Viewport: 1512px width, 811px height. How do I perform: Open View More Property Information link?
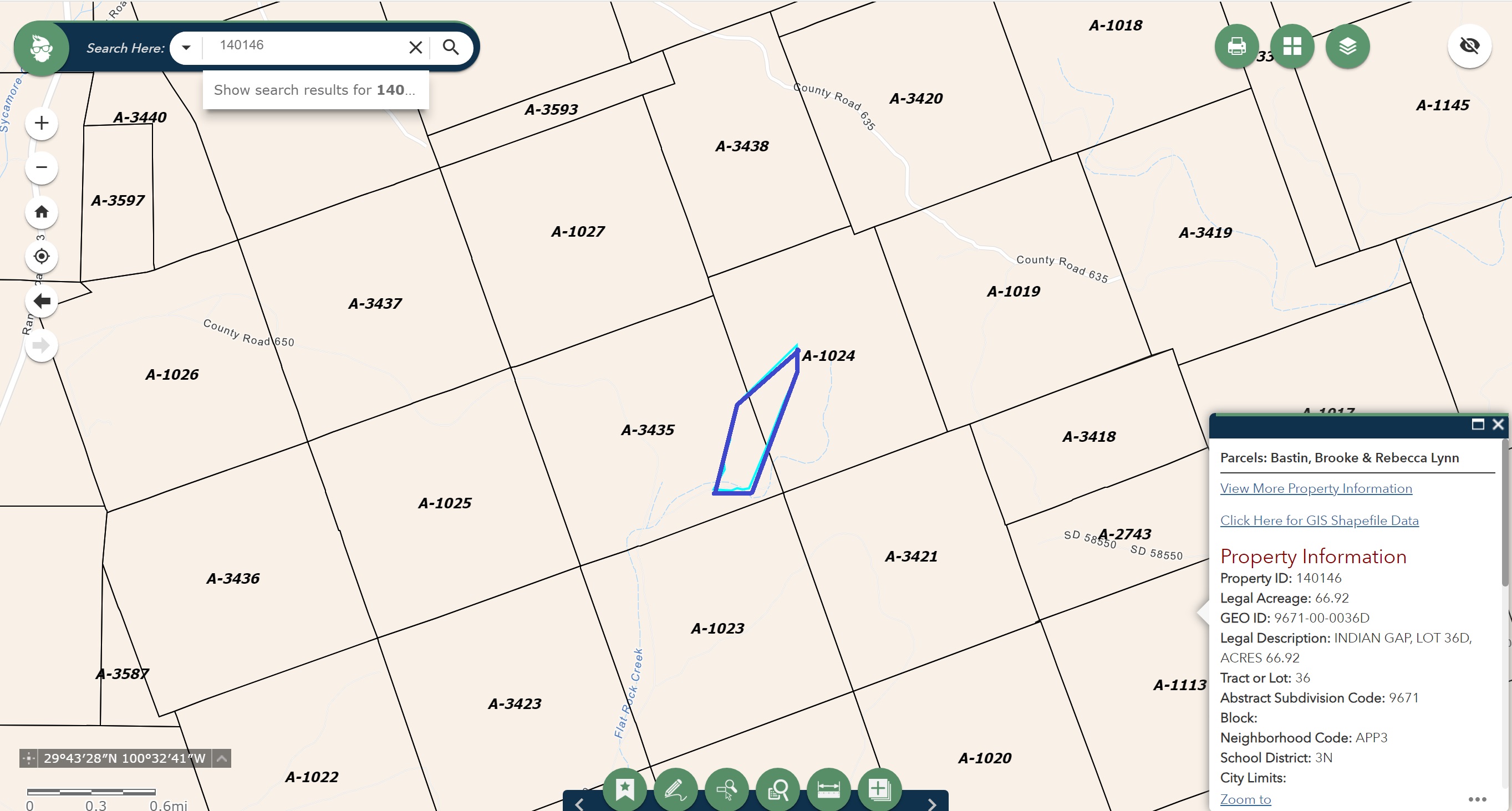point(1315,488)
